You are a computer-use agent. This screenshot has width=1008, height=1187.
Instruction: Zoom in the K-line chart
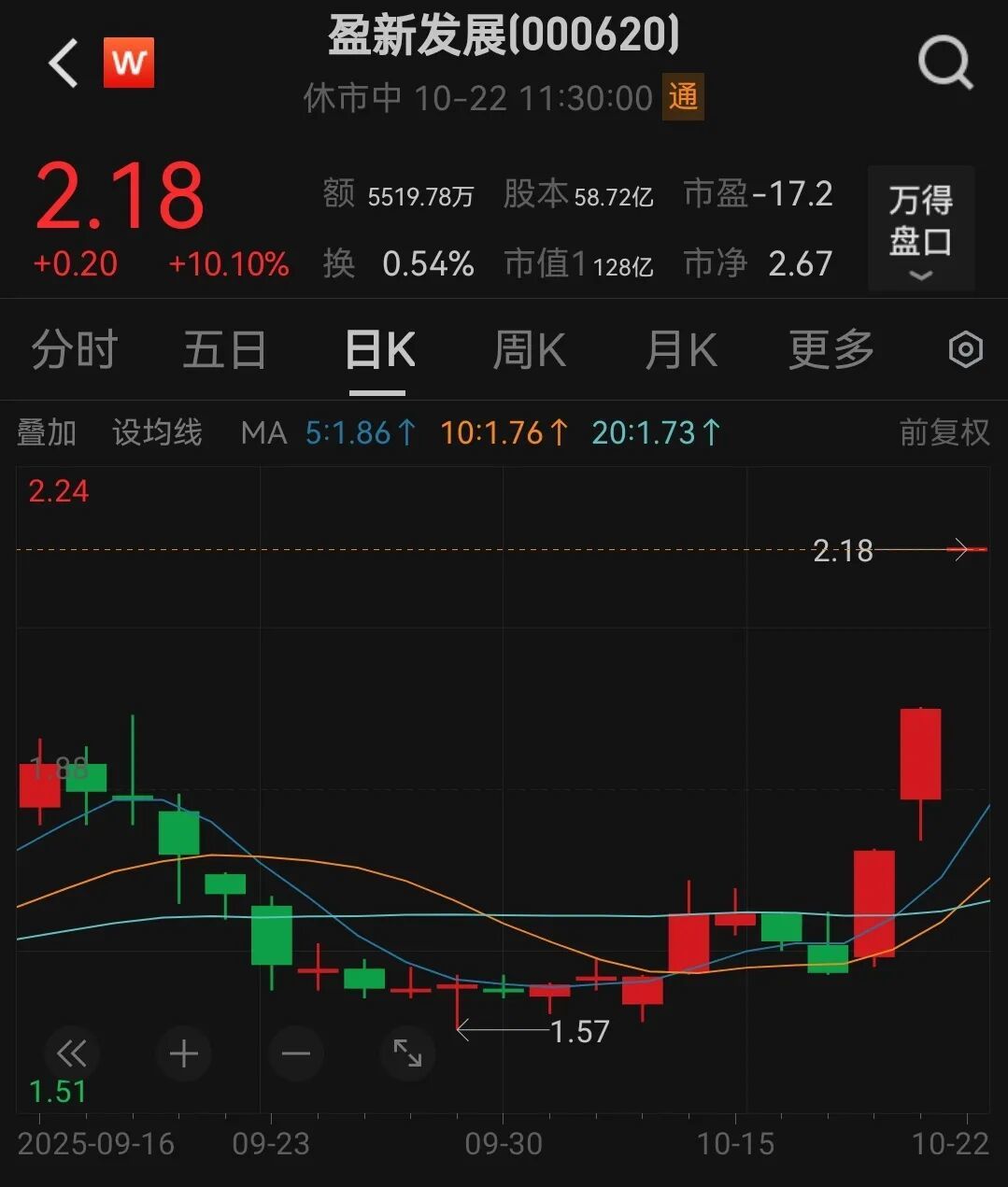coord(184,1053)
